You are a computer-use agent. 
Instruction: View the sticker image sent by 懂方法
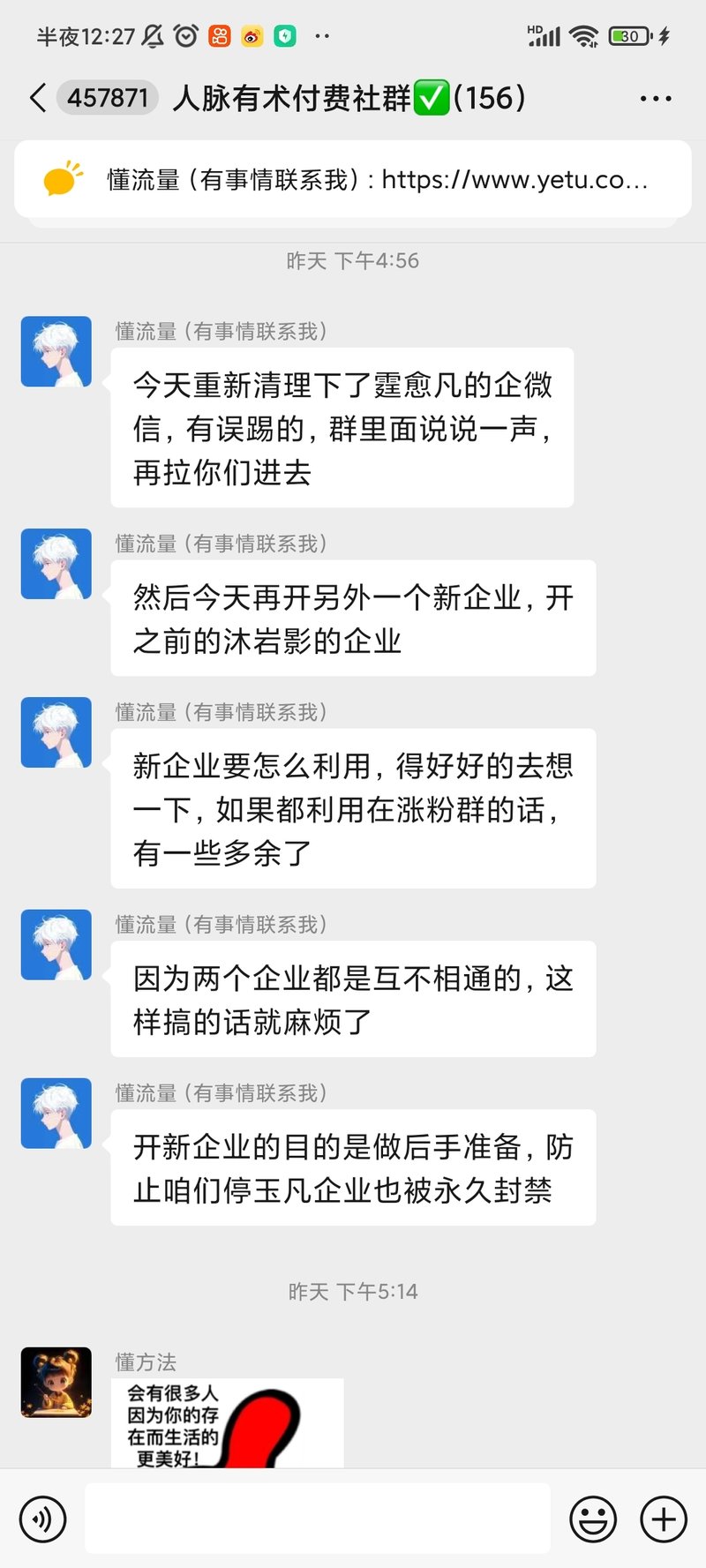click(227, 1422)
